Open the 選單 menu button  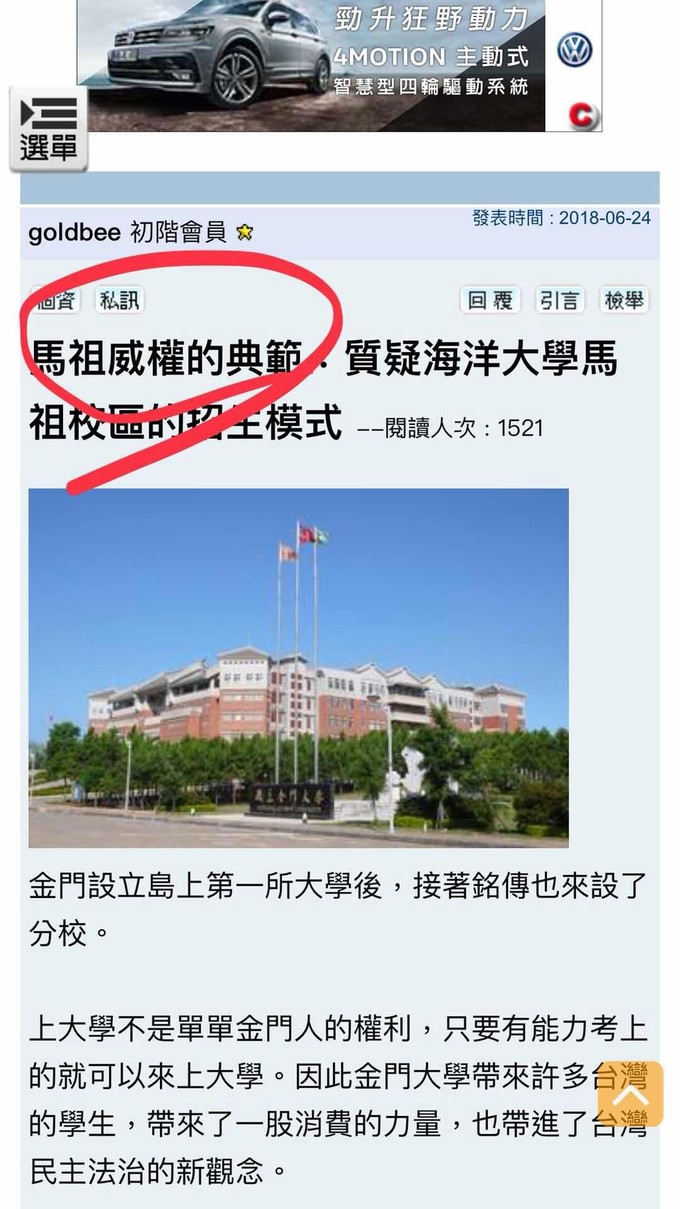48,129
